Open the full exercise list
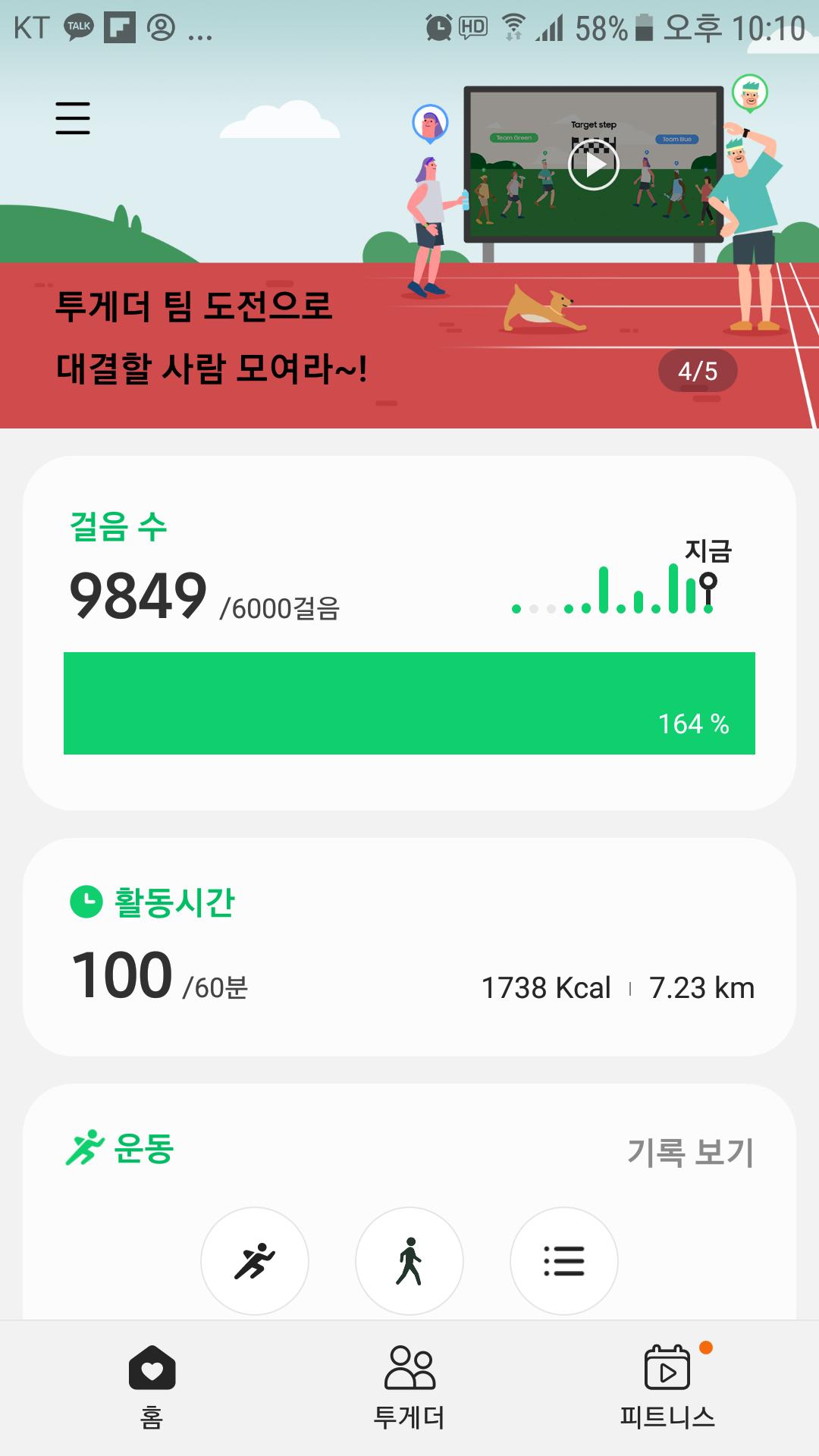 pos(564,1260)
